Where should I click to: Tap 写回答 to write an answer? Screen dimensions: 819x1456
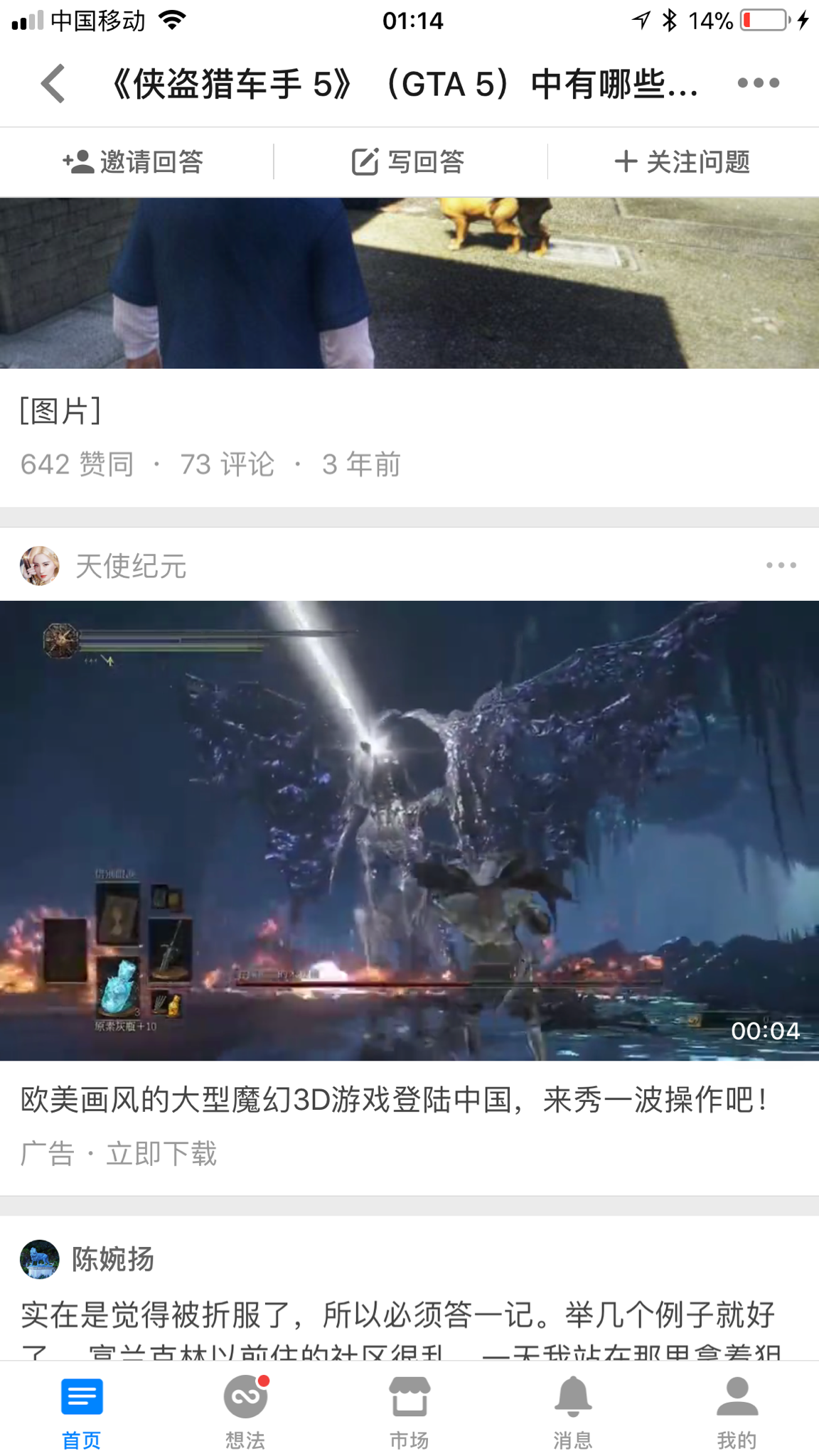(x=409, y=162)
